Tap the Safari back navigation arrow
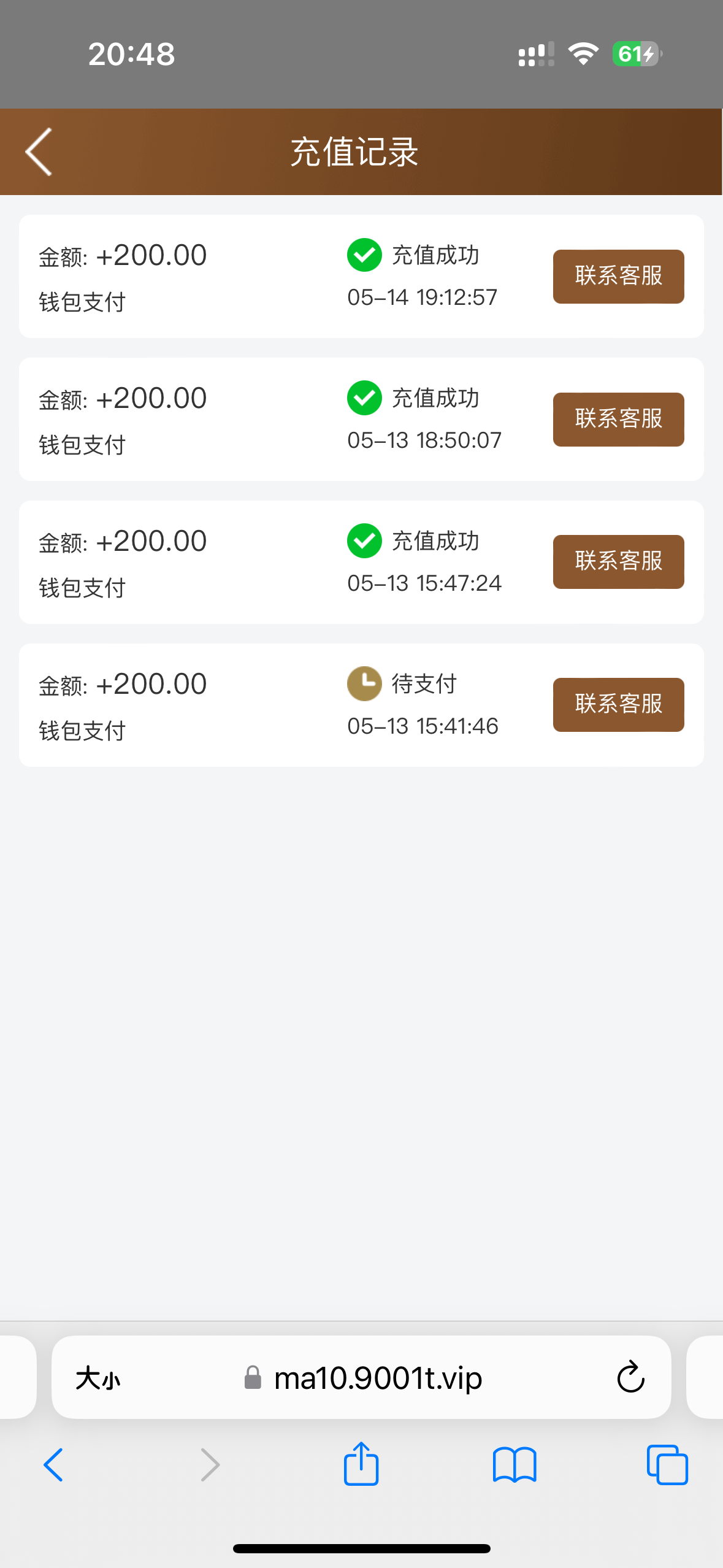This screenshot has width=723, height=1568. tap(53, 1465)
